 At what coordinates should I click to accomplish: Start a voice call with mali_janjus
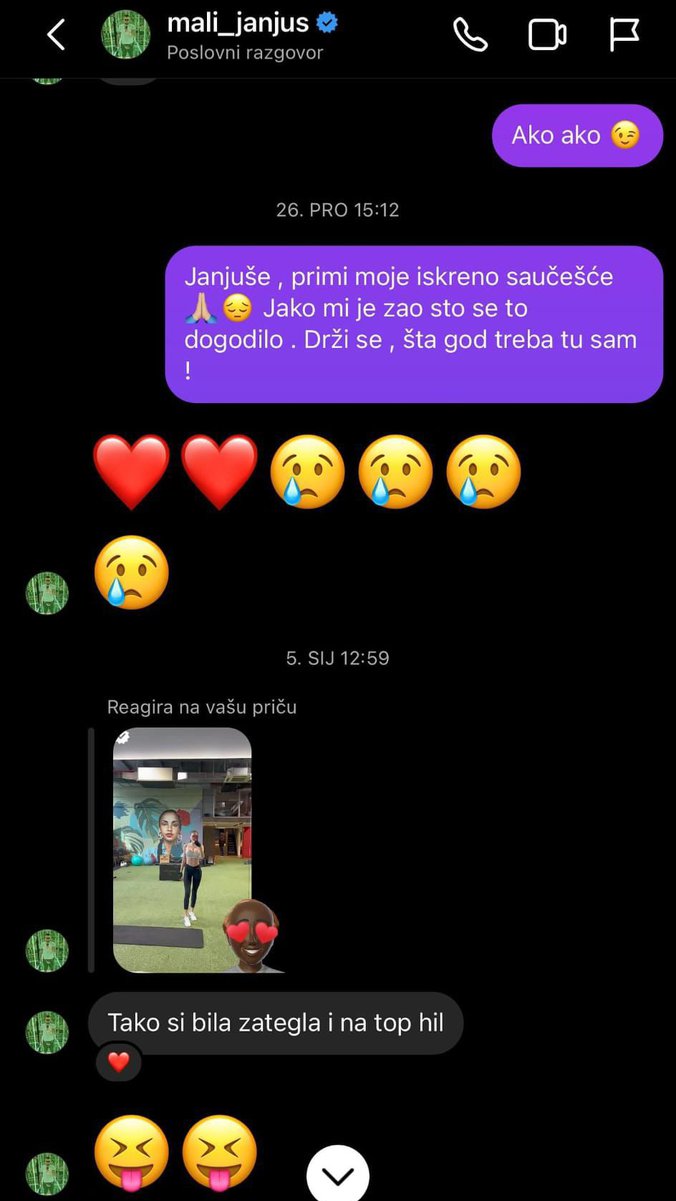pyautogui.click(x=470, y=35)
